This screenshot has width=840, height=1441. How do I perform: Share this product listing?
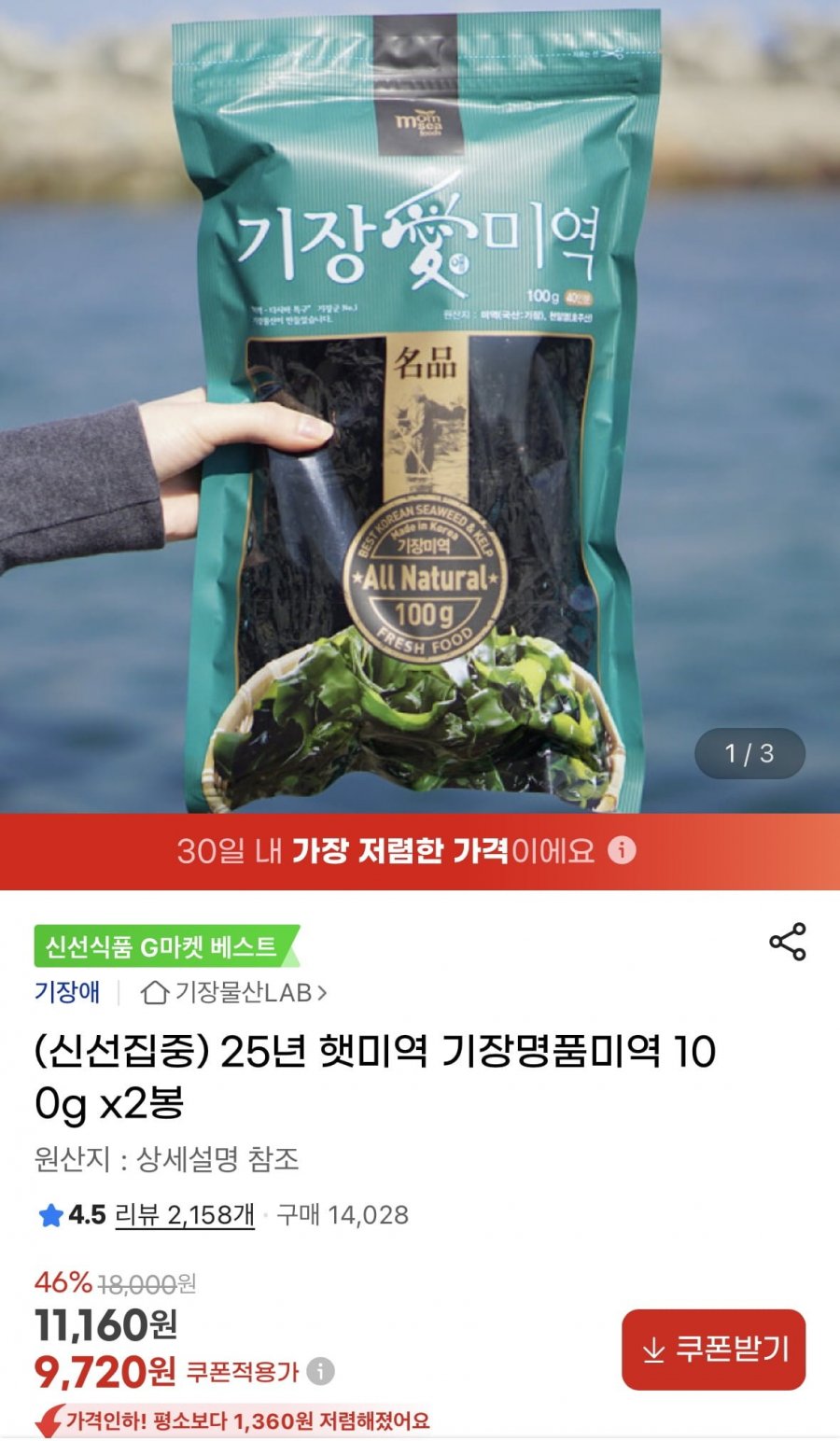pyautogui.click(x=787, y=942)
